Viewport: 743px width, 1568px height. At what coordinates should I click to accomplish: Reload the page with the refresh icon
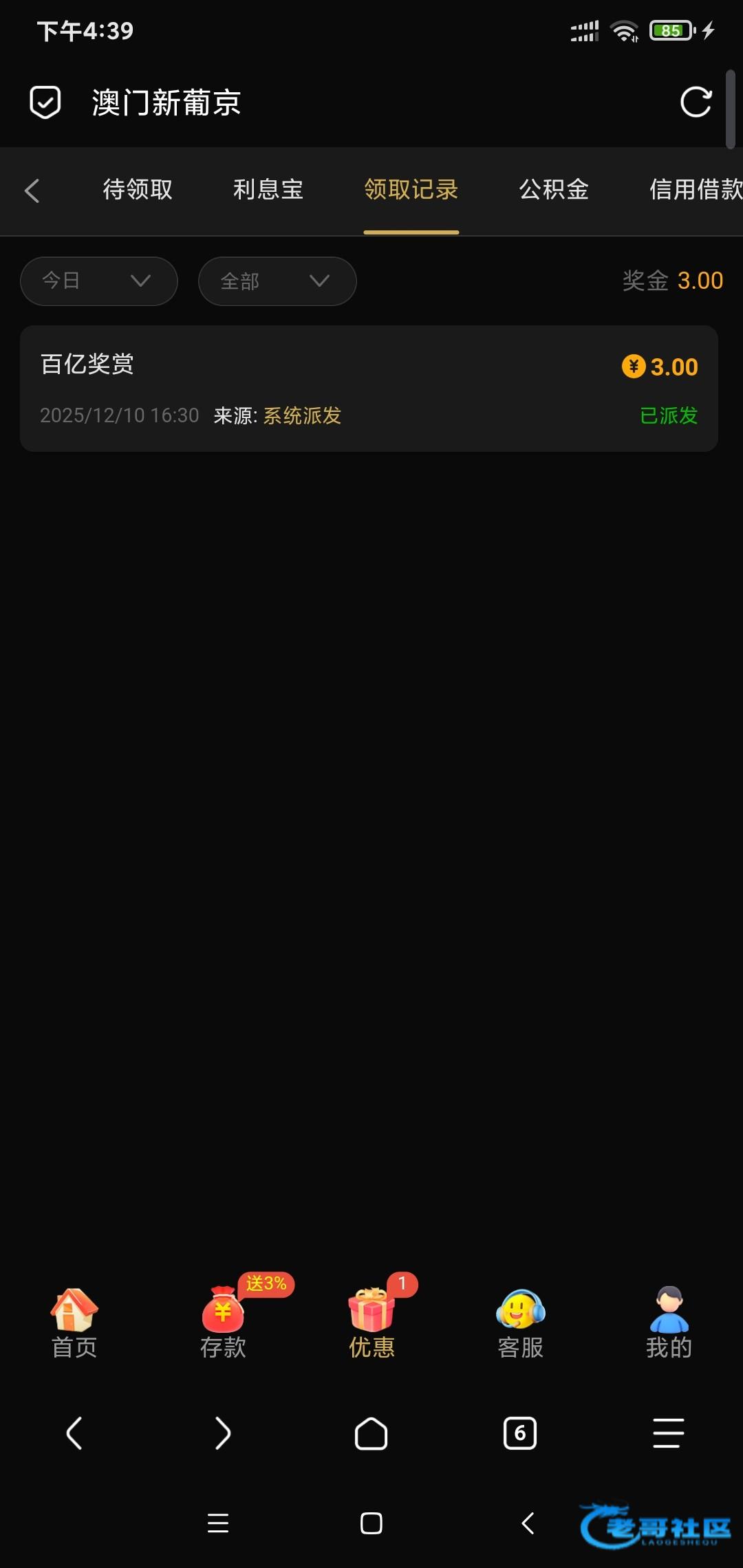click(696, 102)
